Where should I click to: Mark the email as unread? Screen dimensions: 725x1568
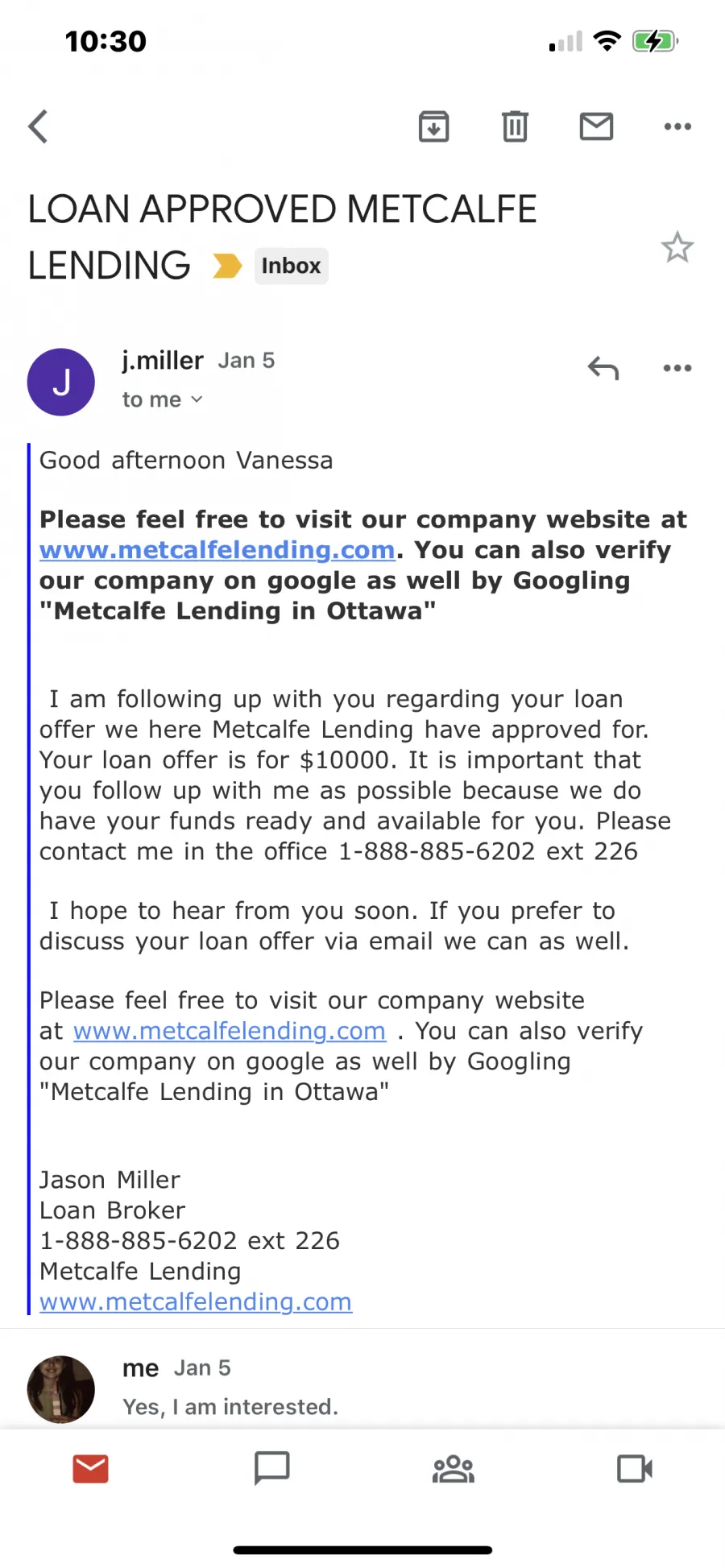[x=596, y=126]
